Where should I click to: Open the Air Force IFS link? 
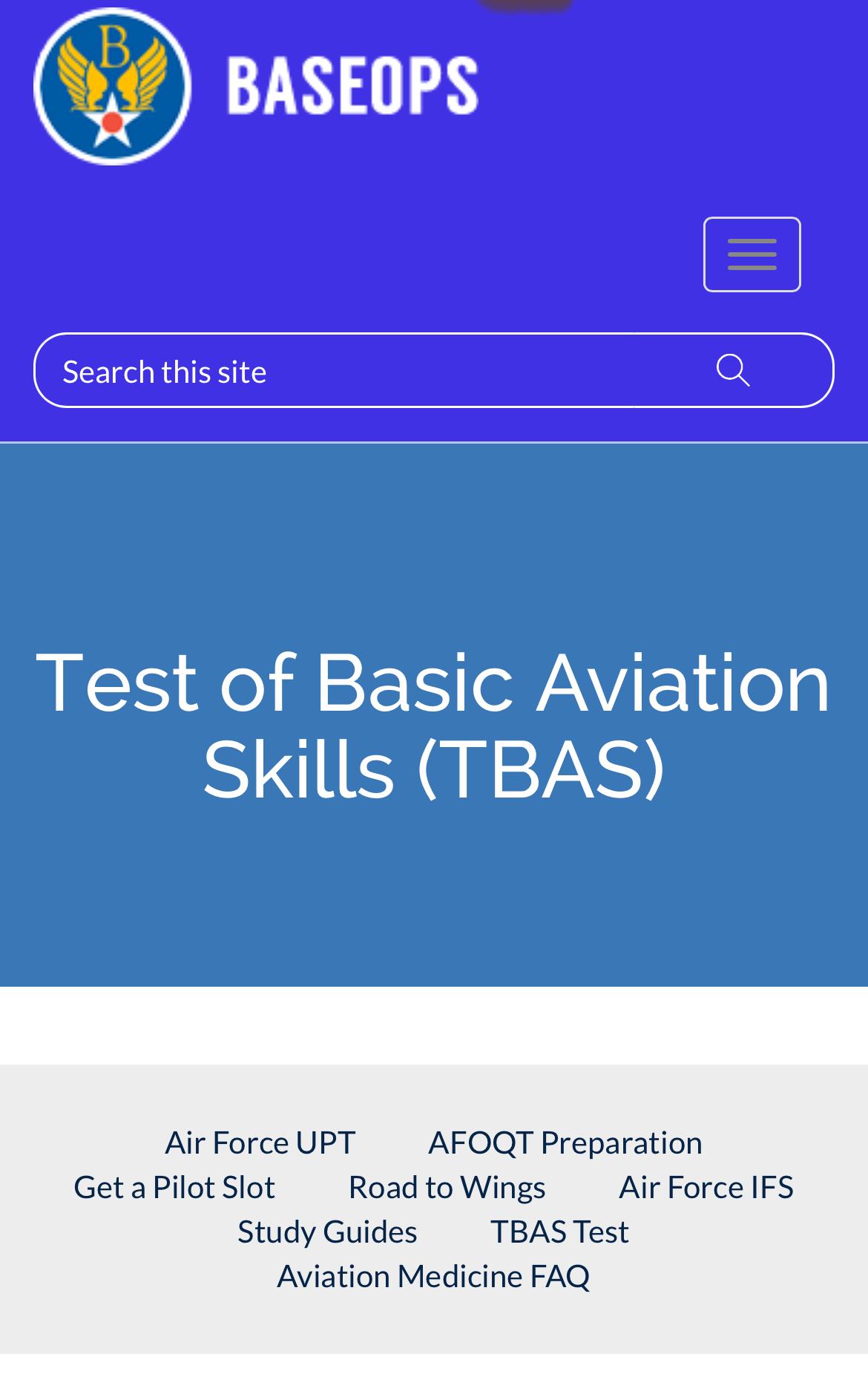tap(706, 1187)
